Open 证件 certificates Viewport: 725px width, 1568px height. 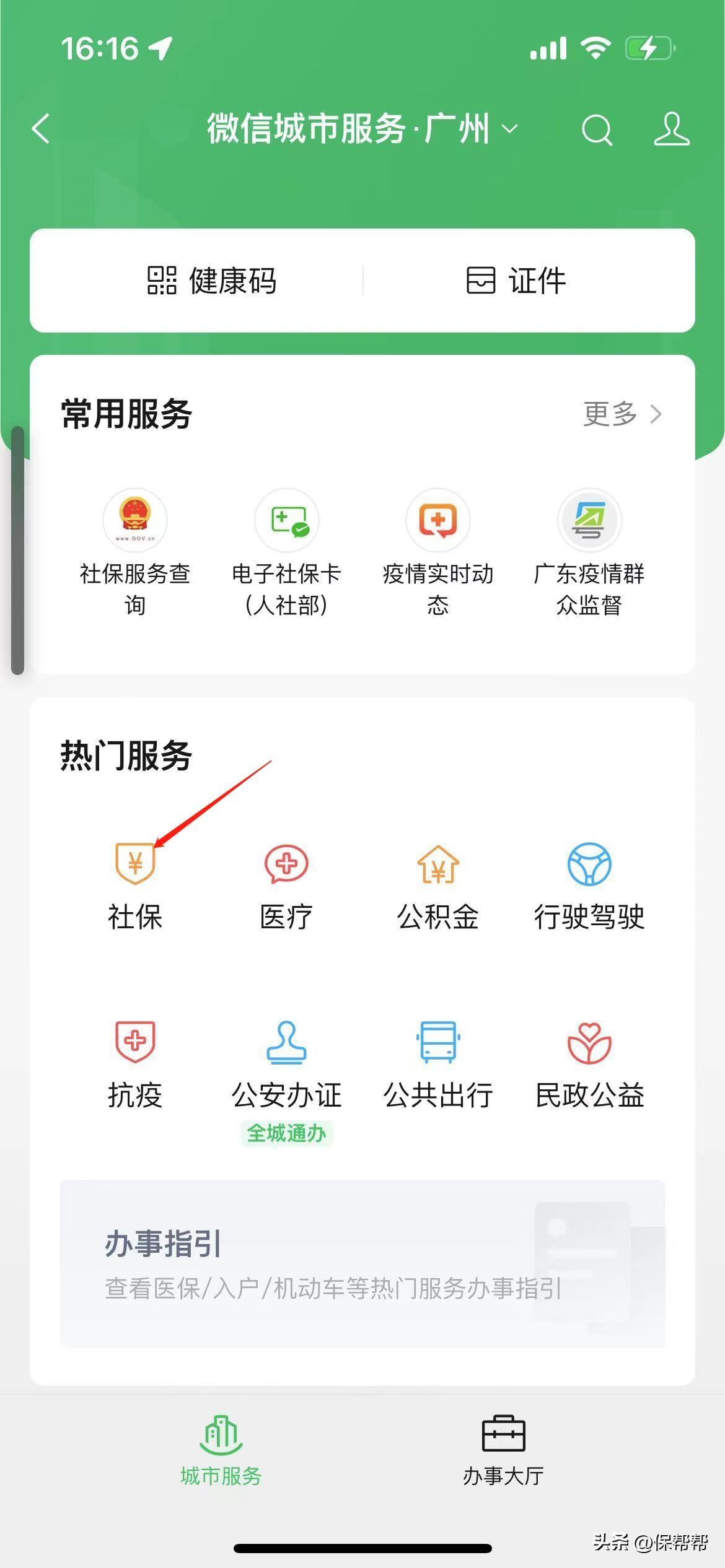[x=516, y=281]
